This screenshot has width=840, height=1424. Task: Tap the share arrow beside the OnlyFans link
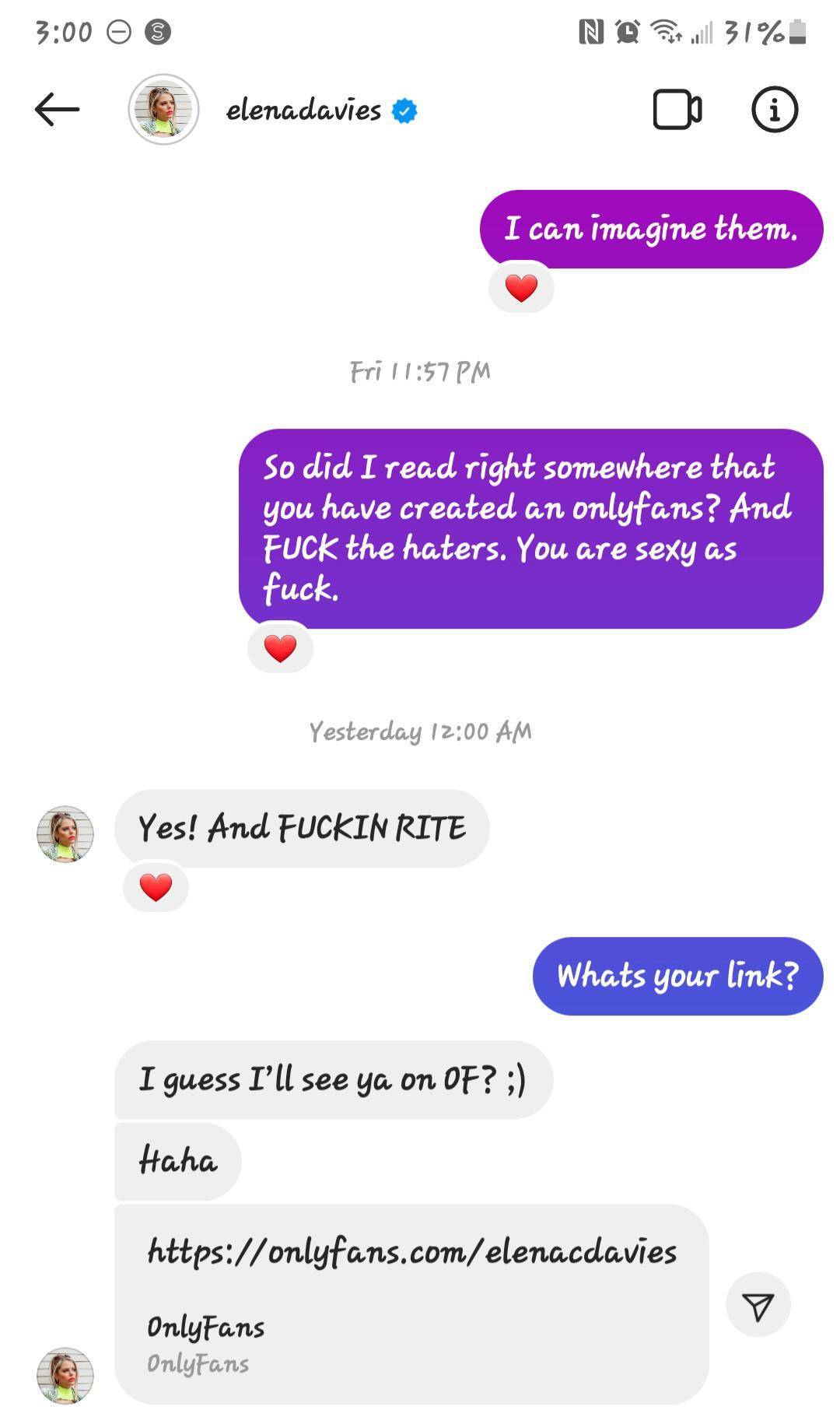point(758,1303)
